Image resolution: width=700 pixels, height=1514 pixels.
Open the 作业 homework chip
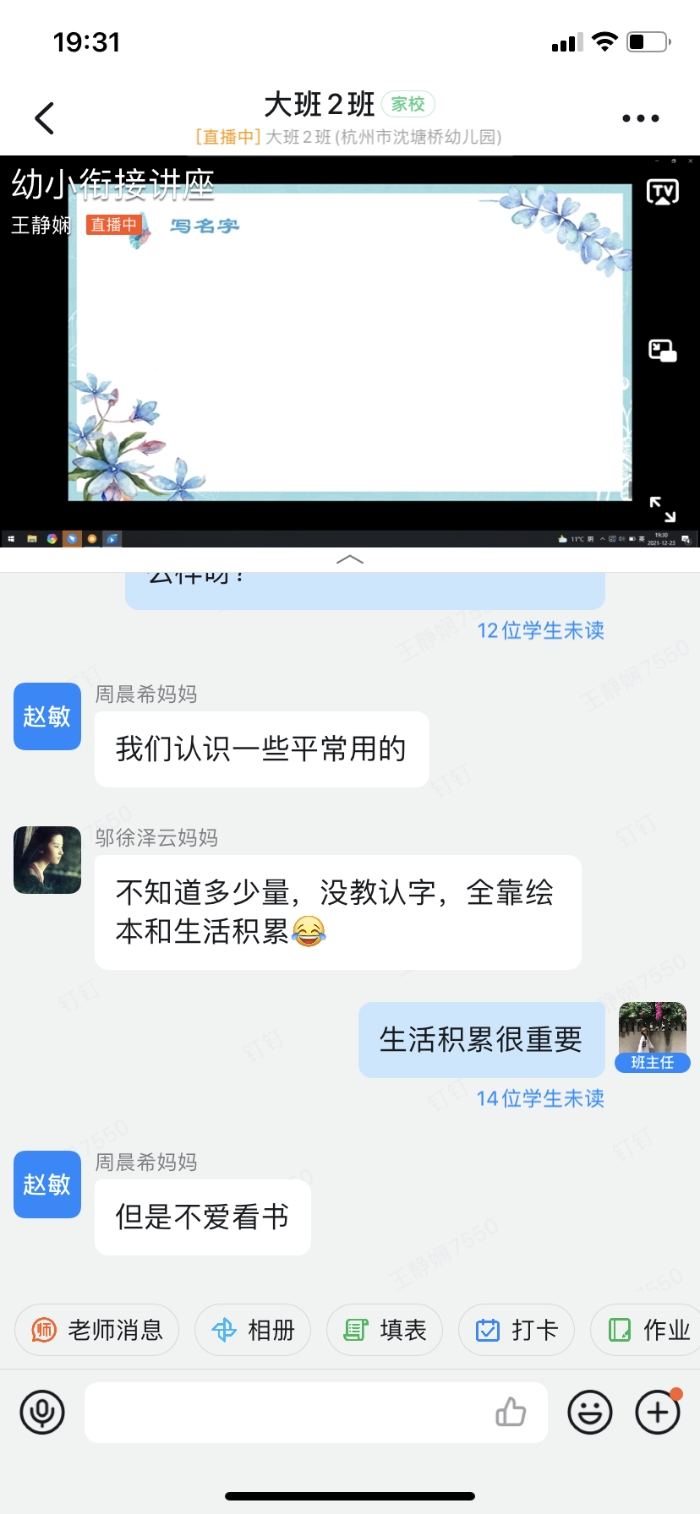coord(648,1330)
